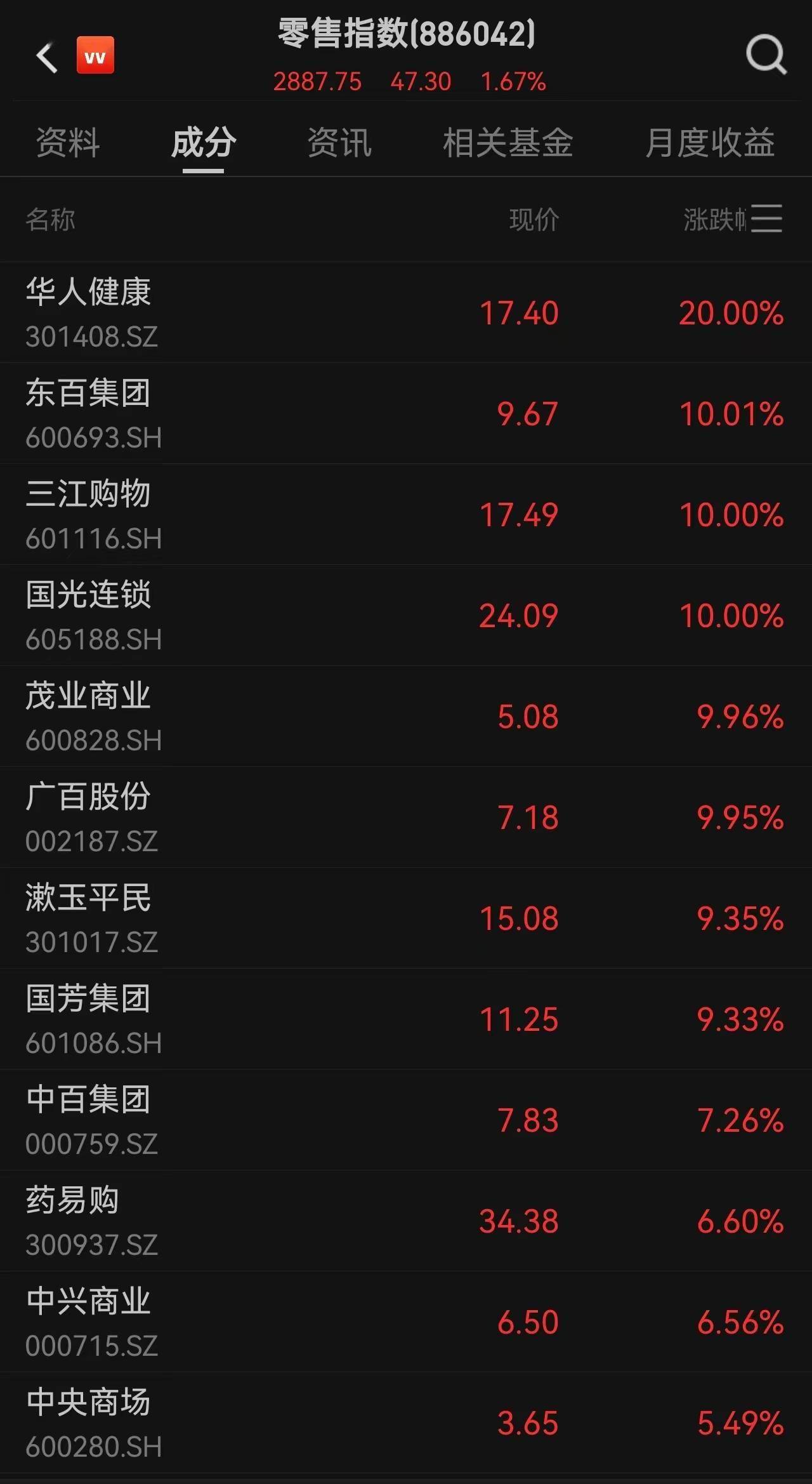Switch to the 资讯 tab

(339, 142)
